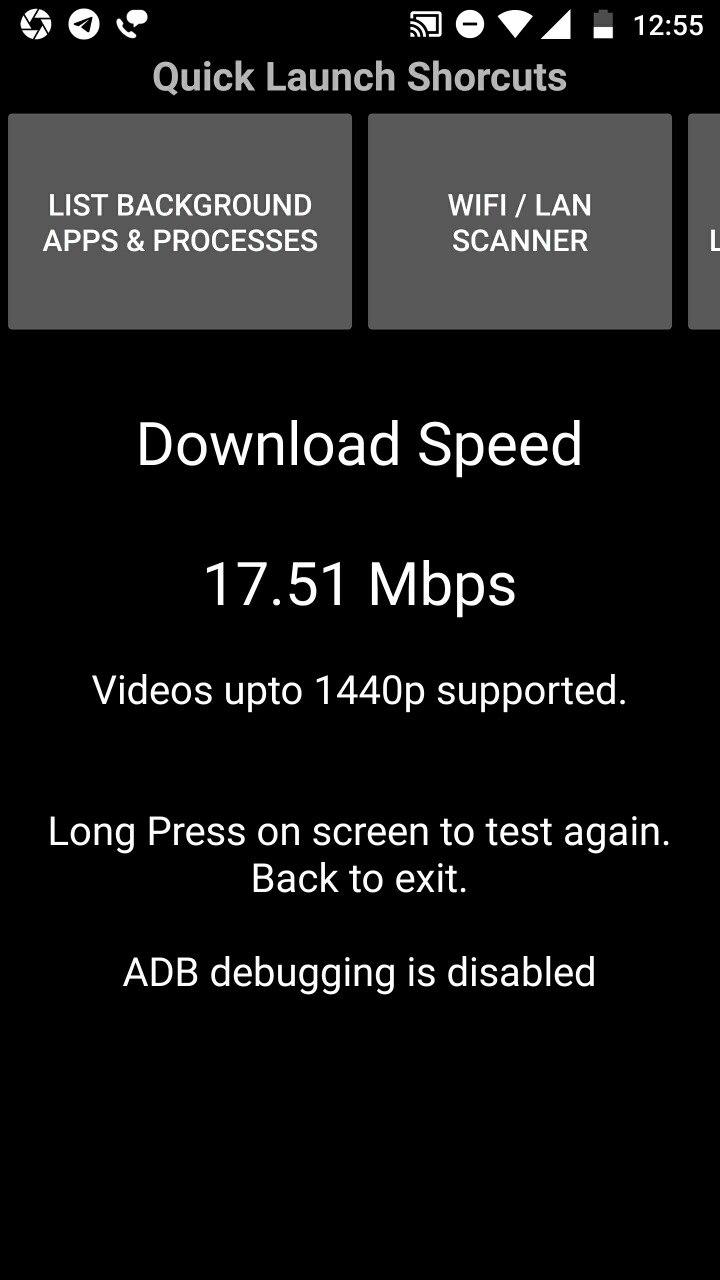The image size is (720, 1280).
Task: Tap the partially visible third shortcut tile
Action: tap(706, 221)
